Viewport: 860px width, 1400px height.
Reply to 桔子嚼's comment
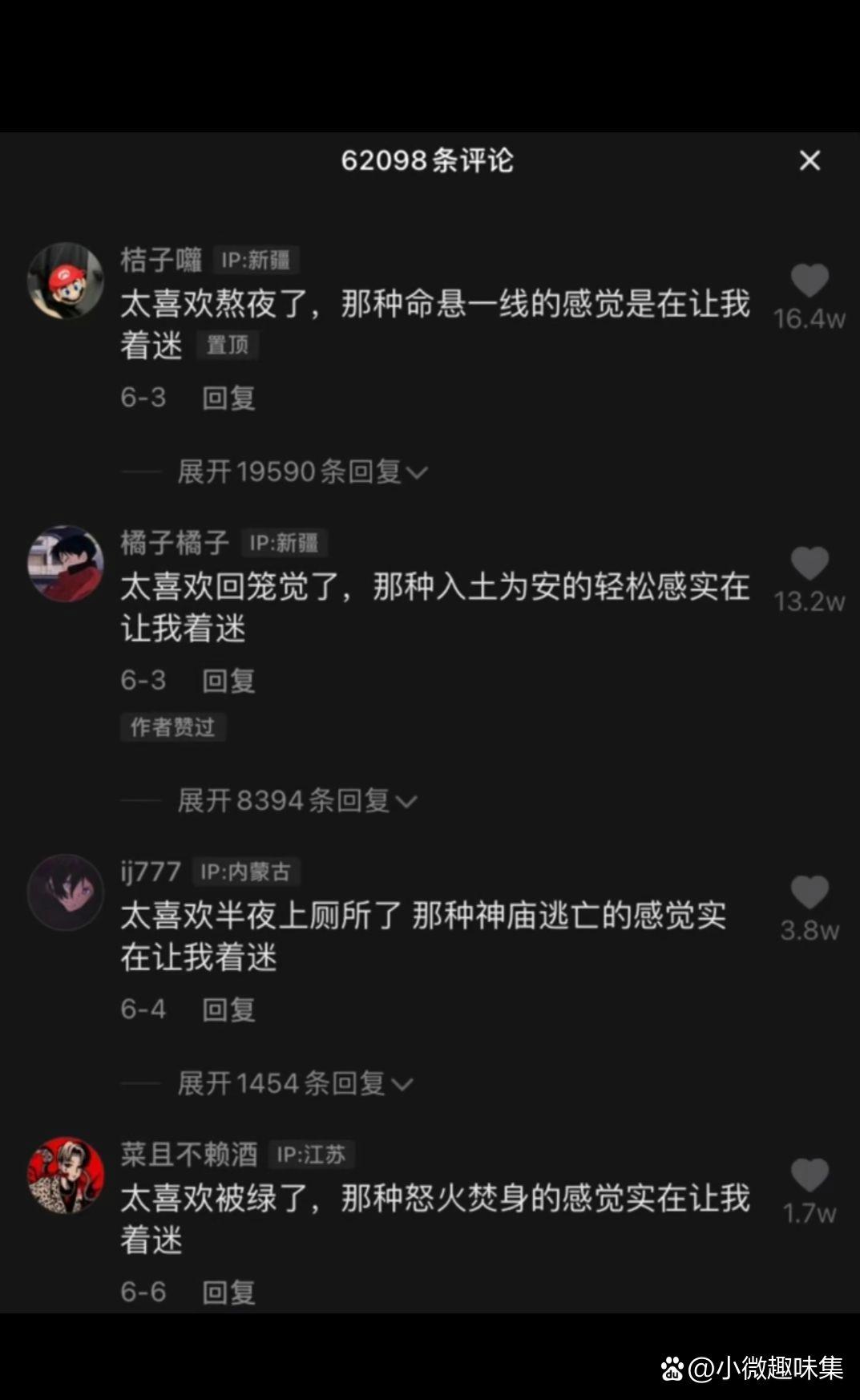228,398
